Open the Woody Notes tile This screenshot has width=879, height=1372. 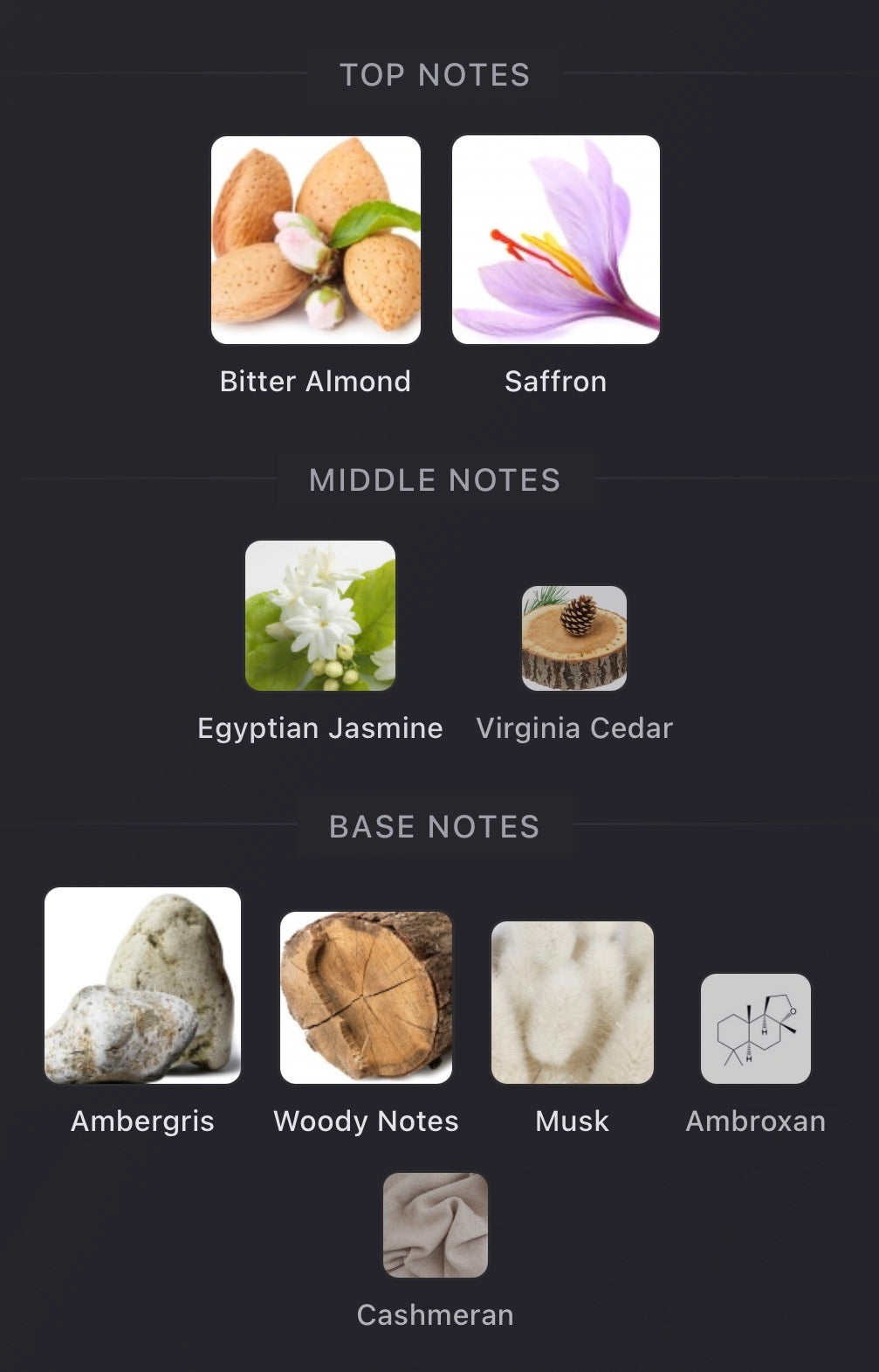coord(366,997)
